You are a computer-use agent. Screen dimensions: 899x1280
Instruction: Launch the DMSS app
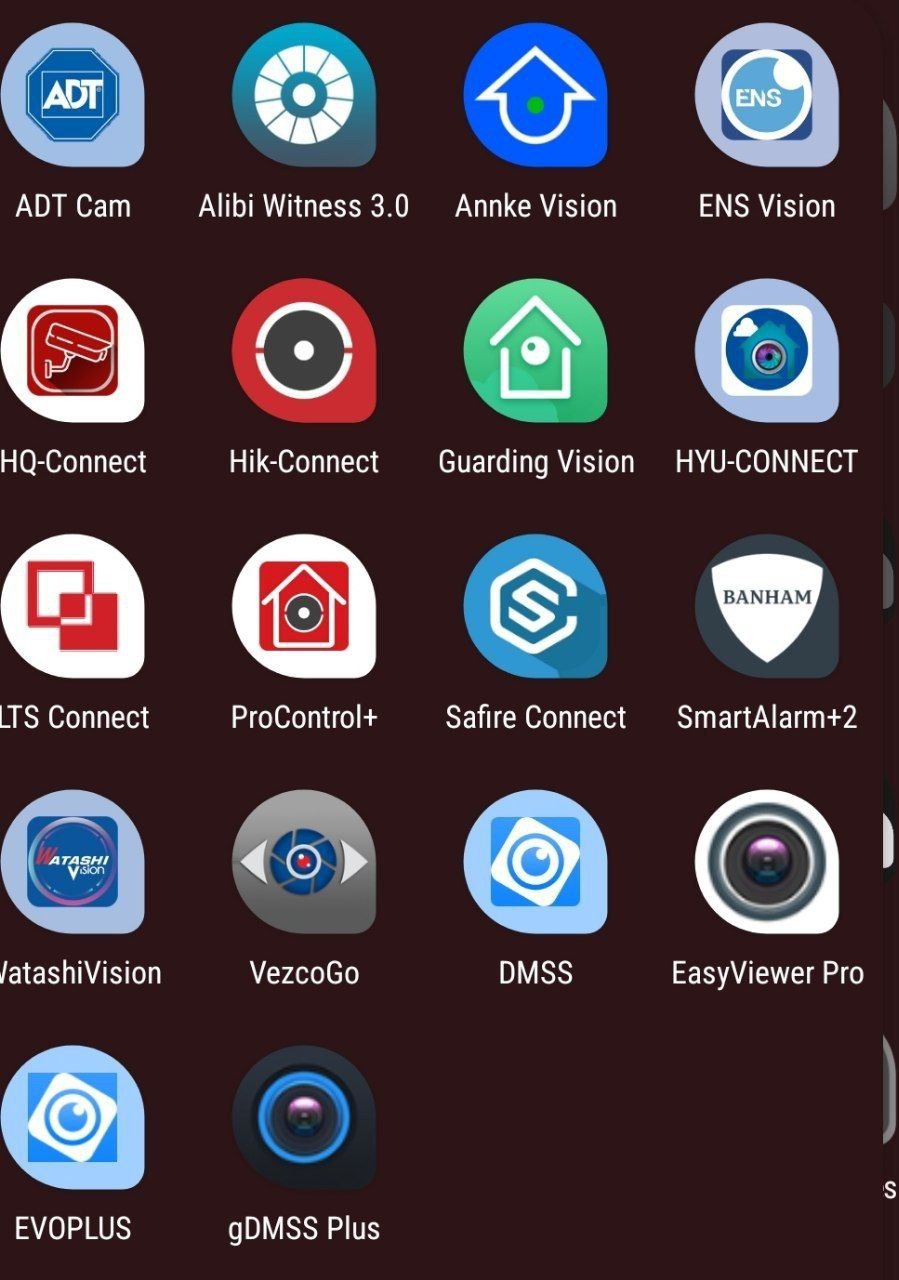[535, 862]
